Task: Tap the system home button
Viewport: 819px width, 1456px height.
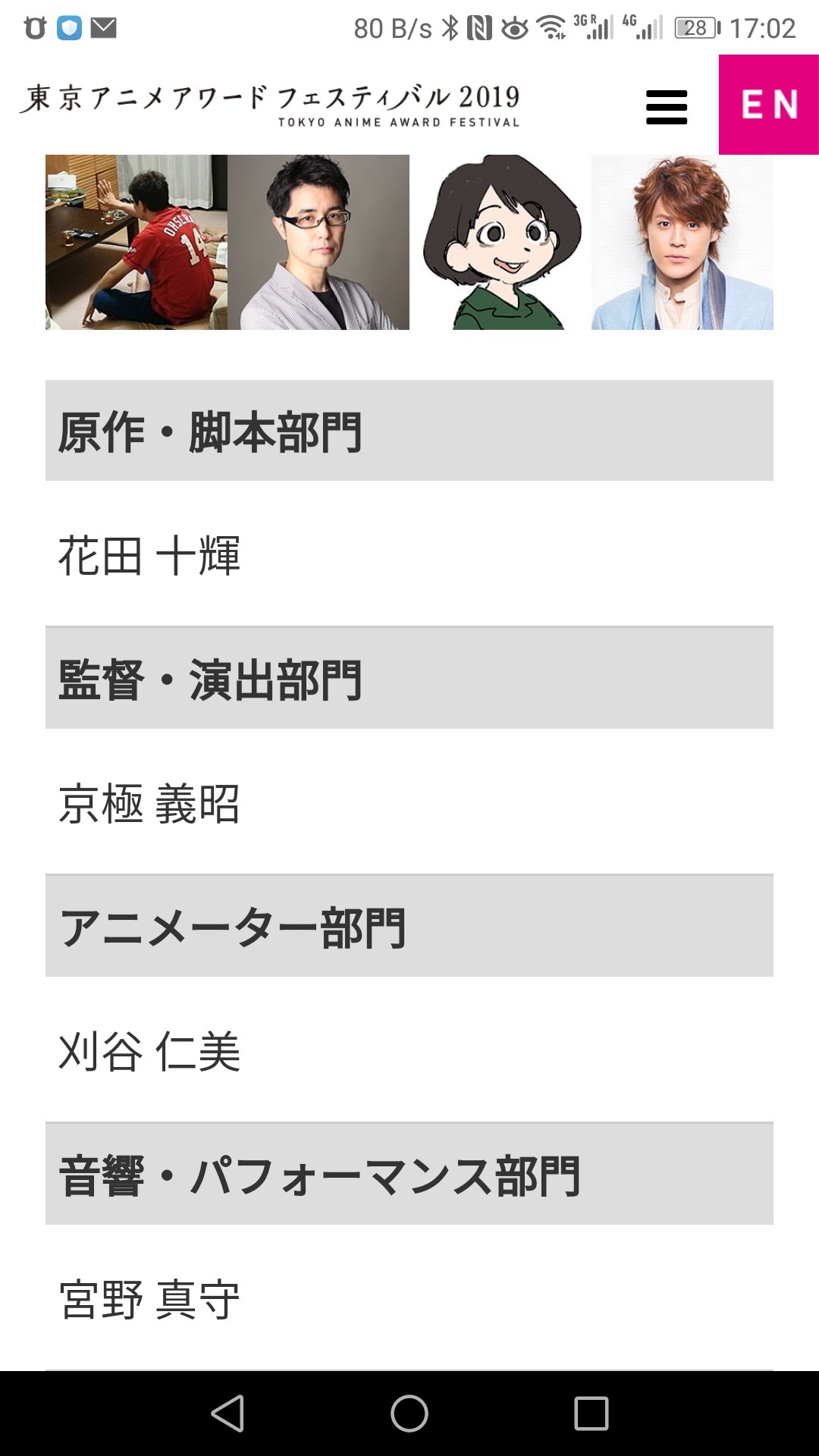Action: pos(409,1414)
